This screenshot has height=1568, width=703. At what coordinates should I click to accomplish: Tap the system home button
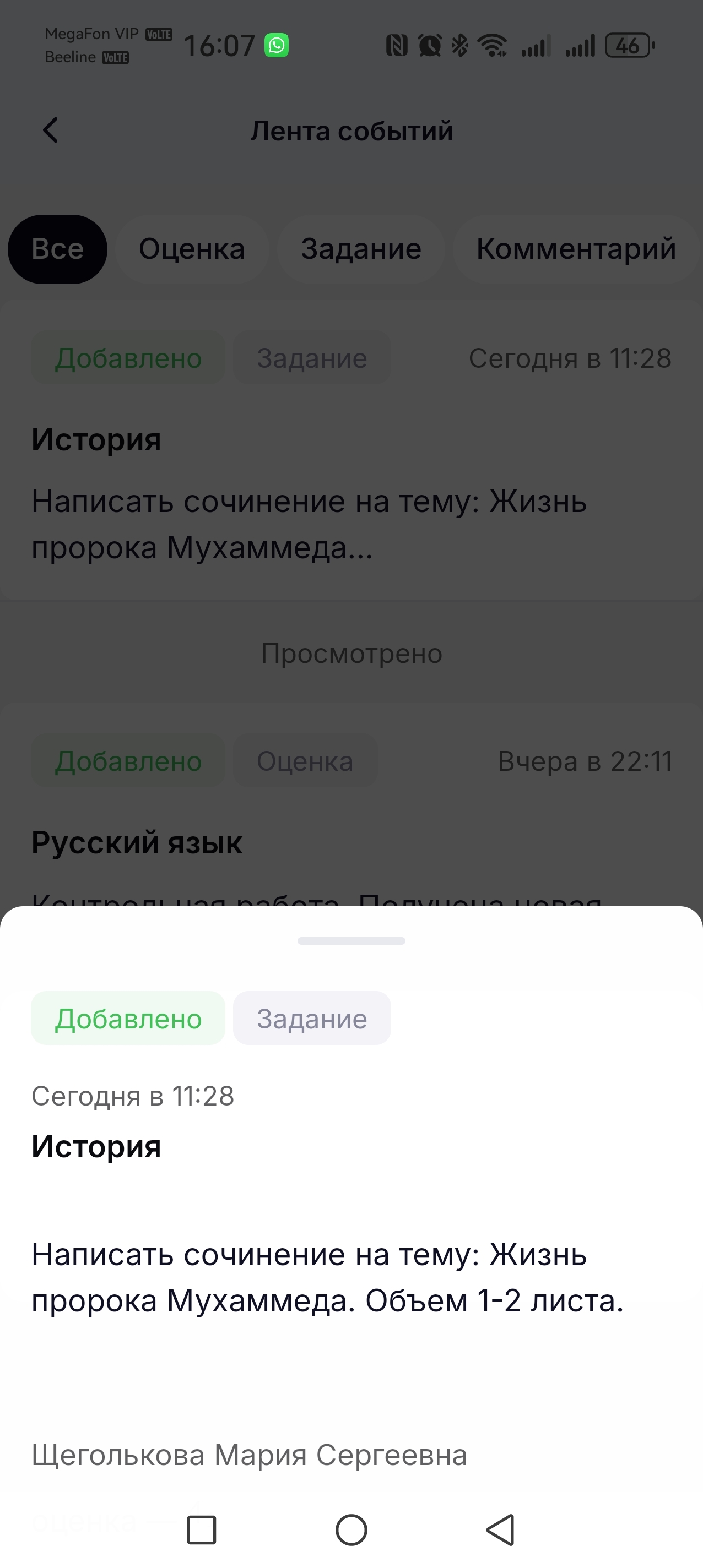coord(351,1529)
